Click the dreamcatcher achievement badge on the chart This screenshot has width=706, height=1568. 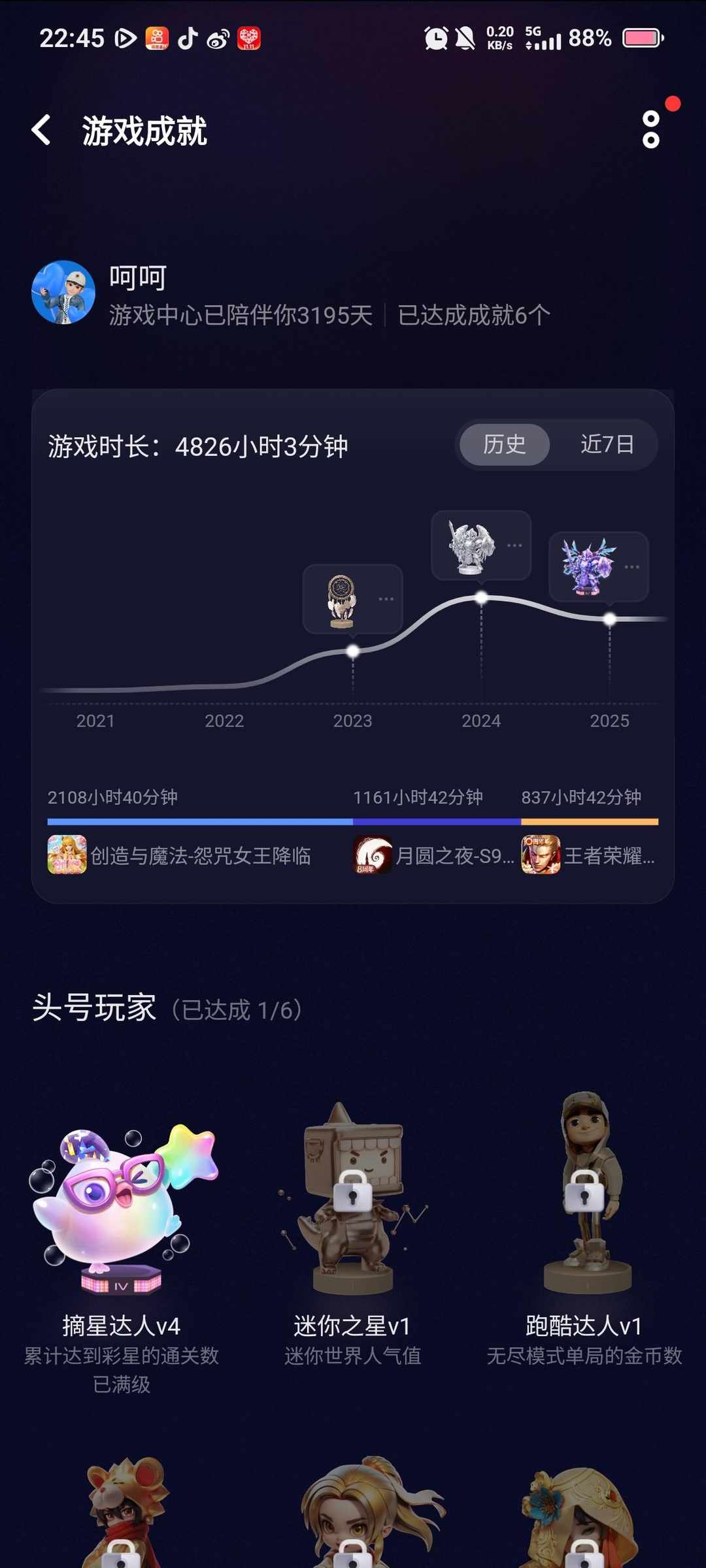click(343, 601)
